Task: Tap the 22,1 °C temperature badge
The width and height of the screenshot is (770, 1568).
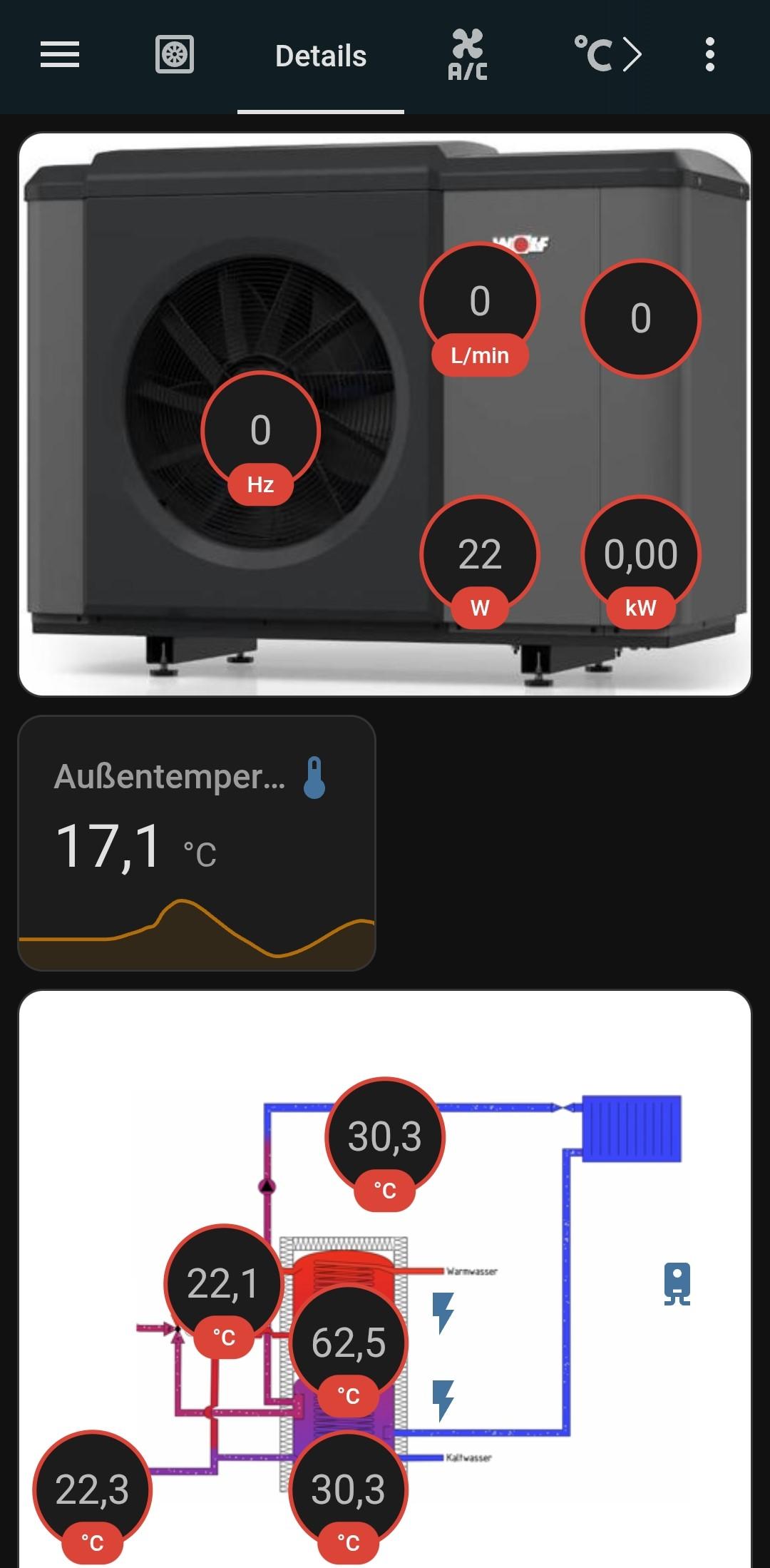Action: (223, 1284)
